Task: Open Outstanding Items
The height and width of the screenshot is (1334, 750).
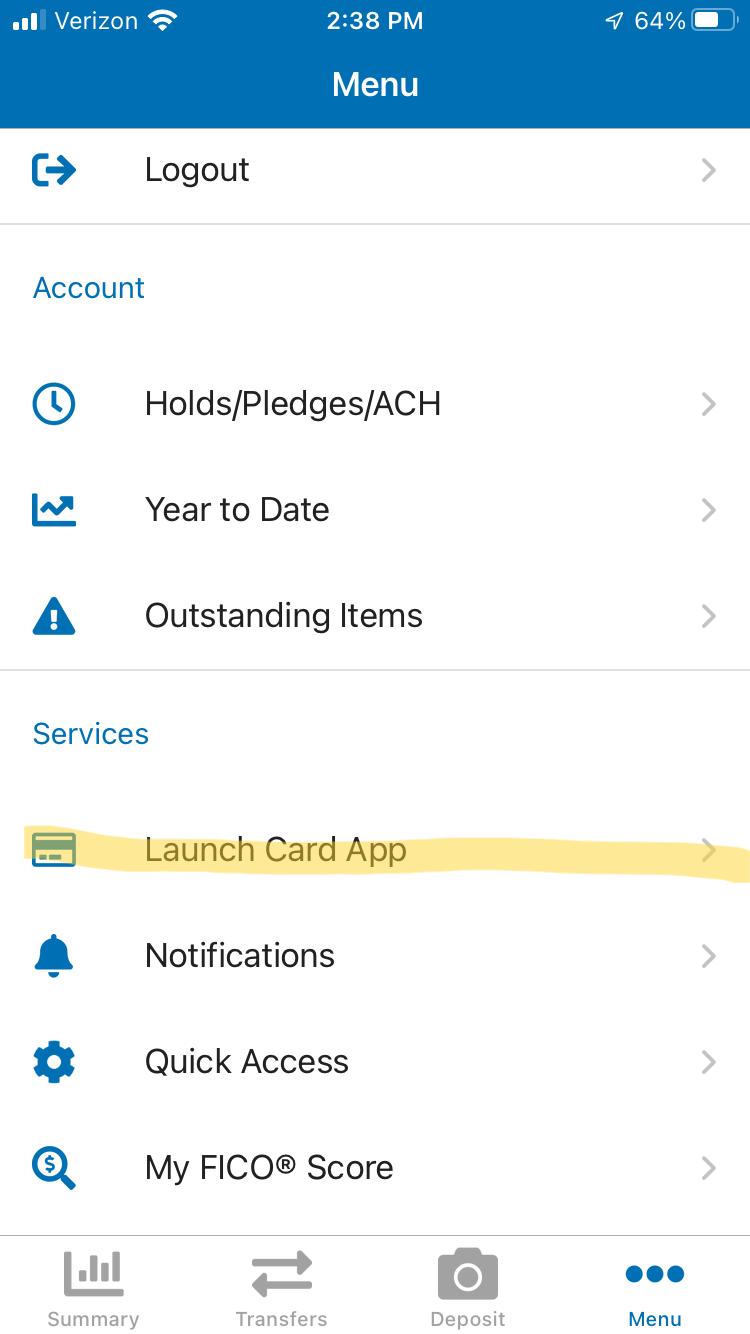Action: (x=375, y=616)
